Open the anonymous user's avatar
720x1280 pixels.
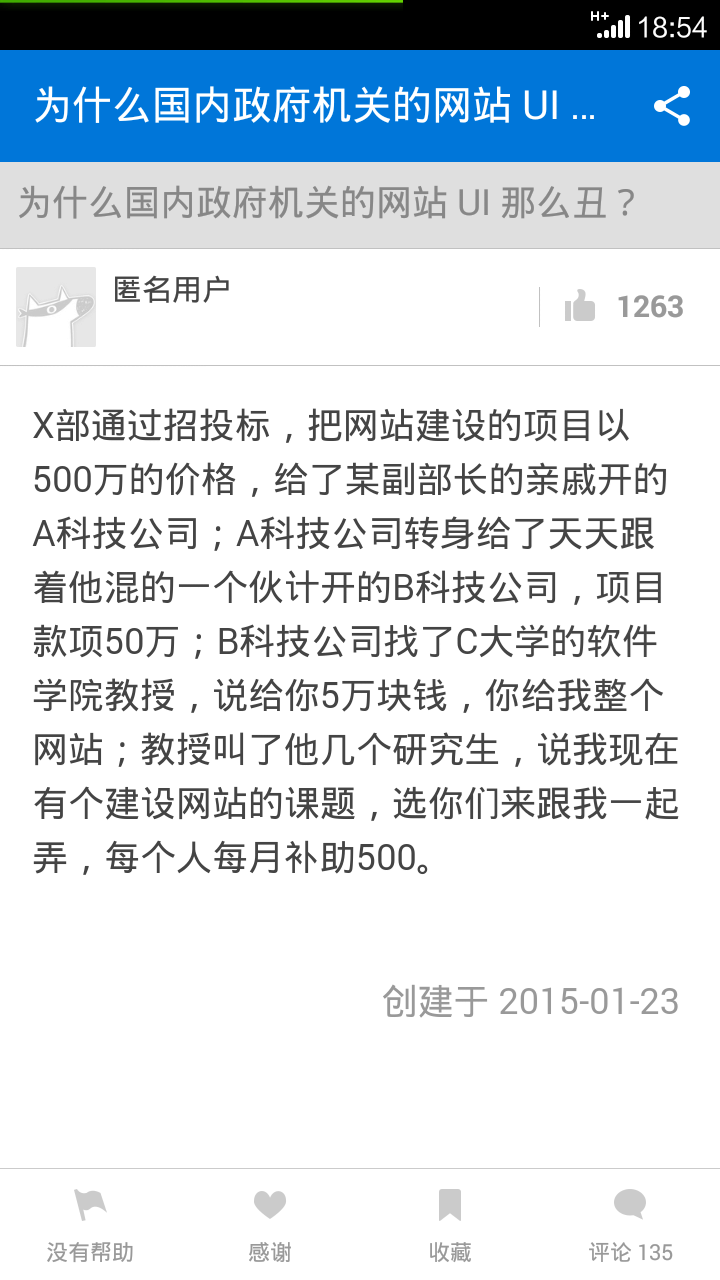tap(56, 307)
